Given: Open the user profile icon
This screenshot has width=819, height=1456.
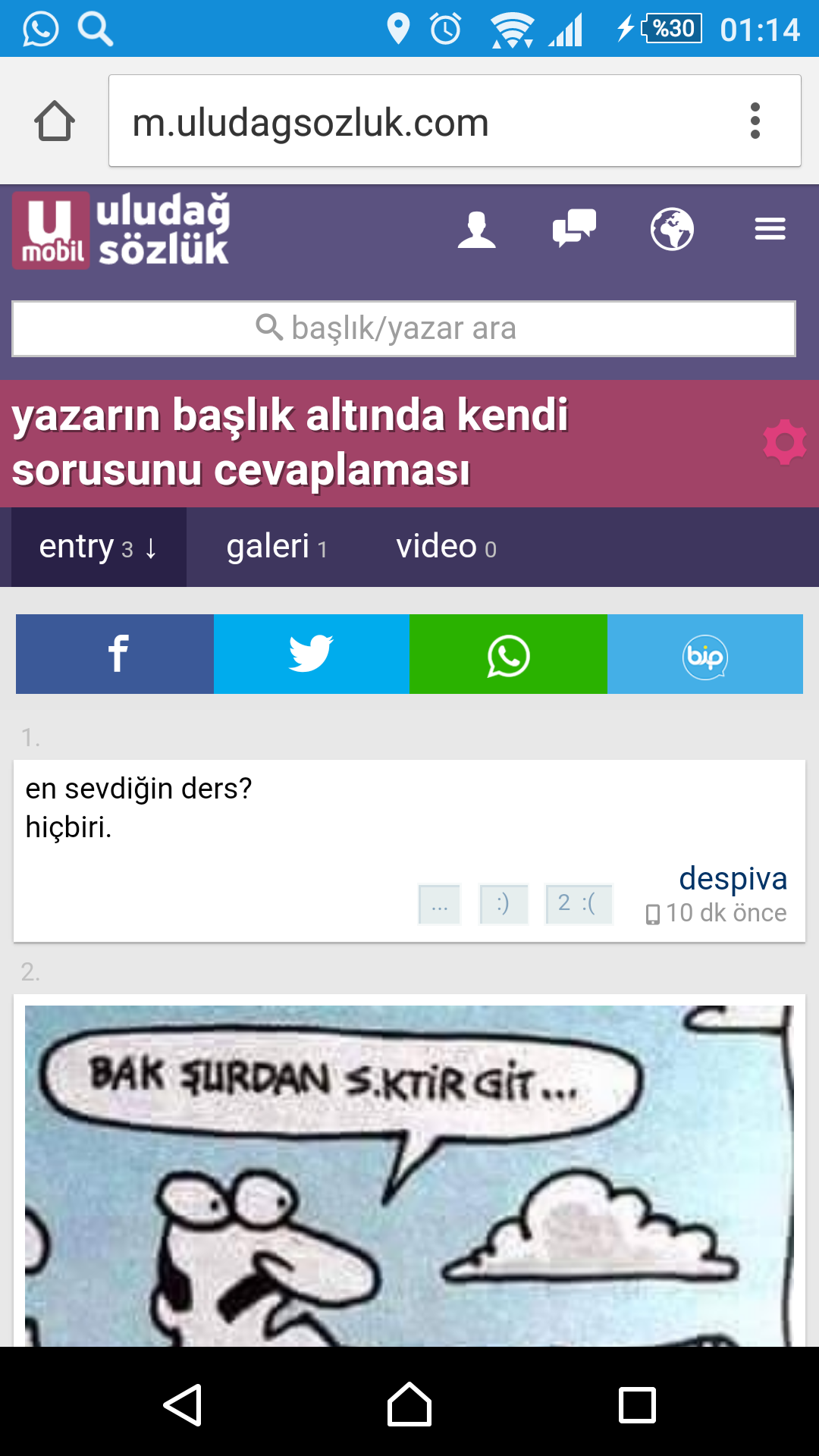Looking at the screenshot, I should [x=477, y=229].
